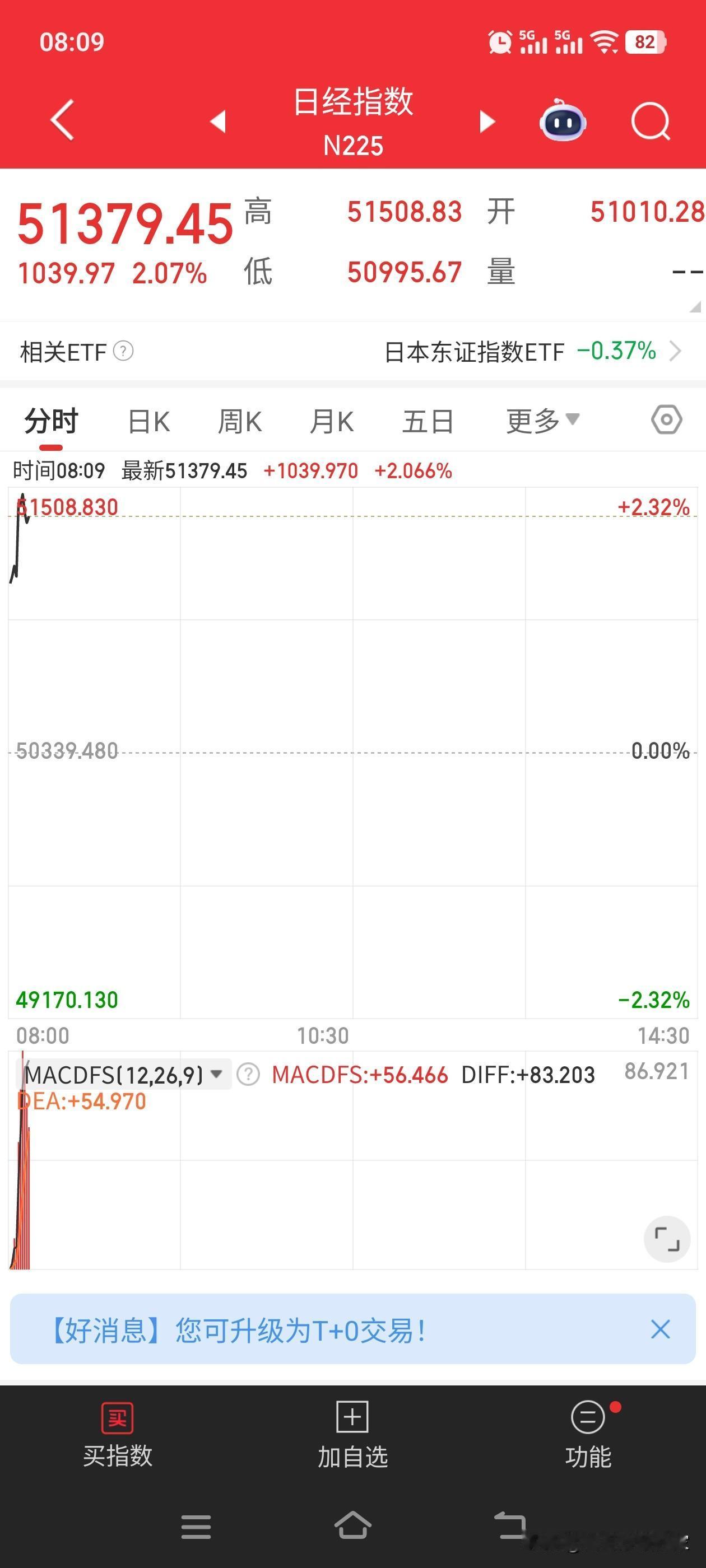This screenshot has height=1568, width=706.
Task: Open the MACDFS(12,26,9) indicator dropdown
Action: click(x=123, y=1074)
